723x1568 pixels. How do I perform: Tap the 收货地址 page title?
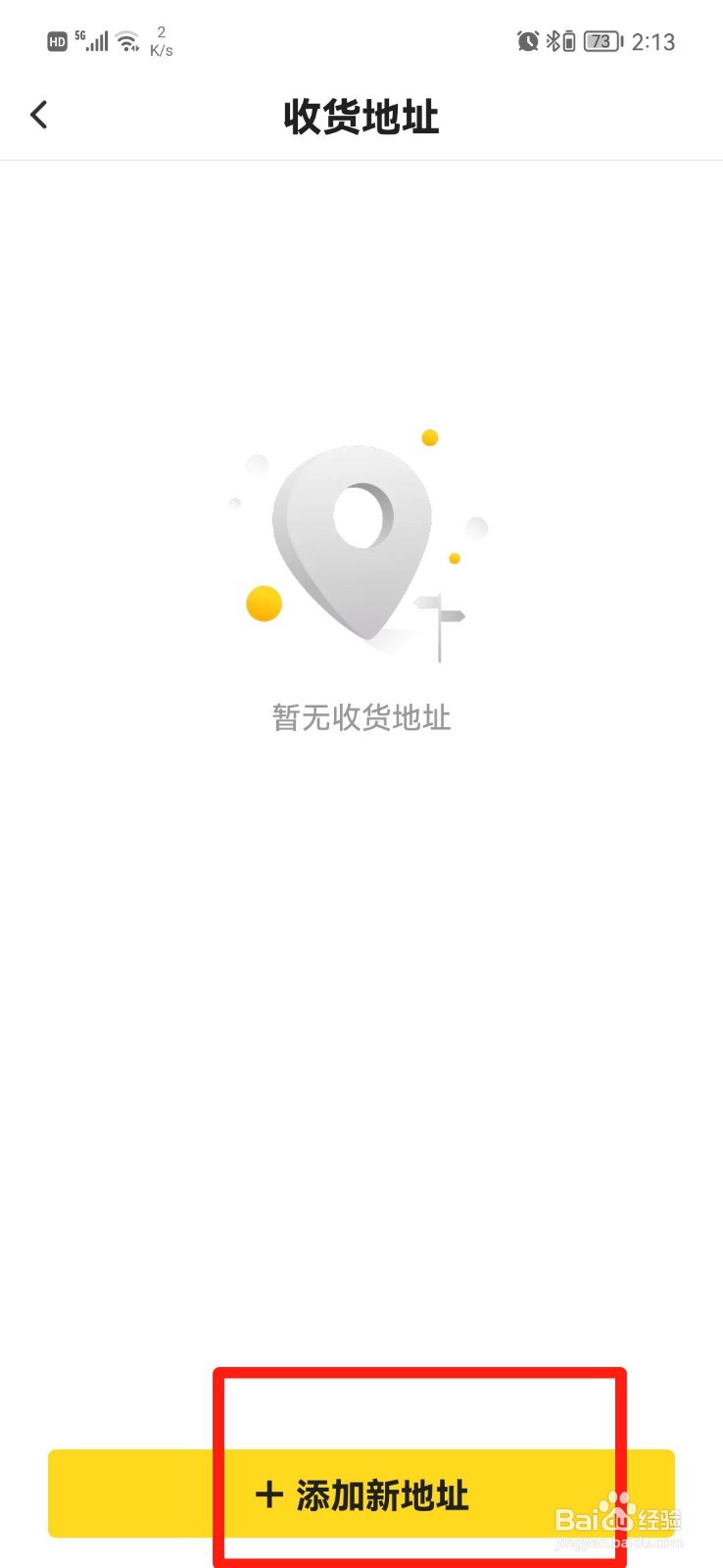tap(361, 116)
